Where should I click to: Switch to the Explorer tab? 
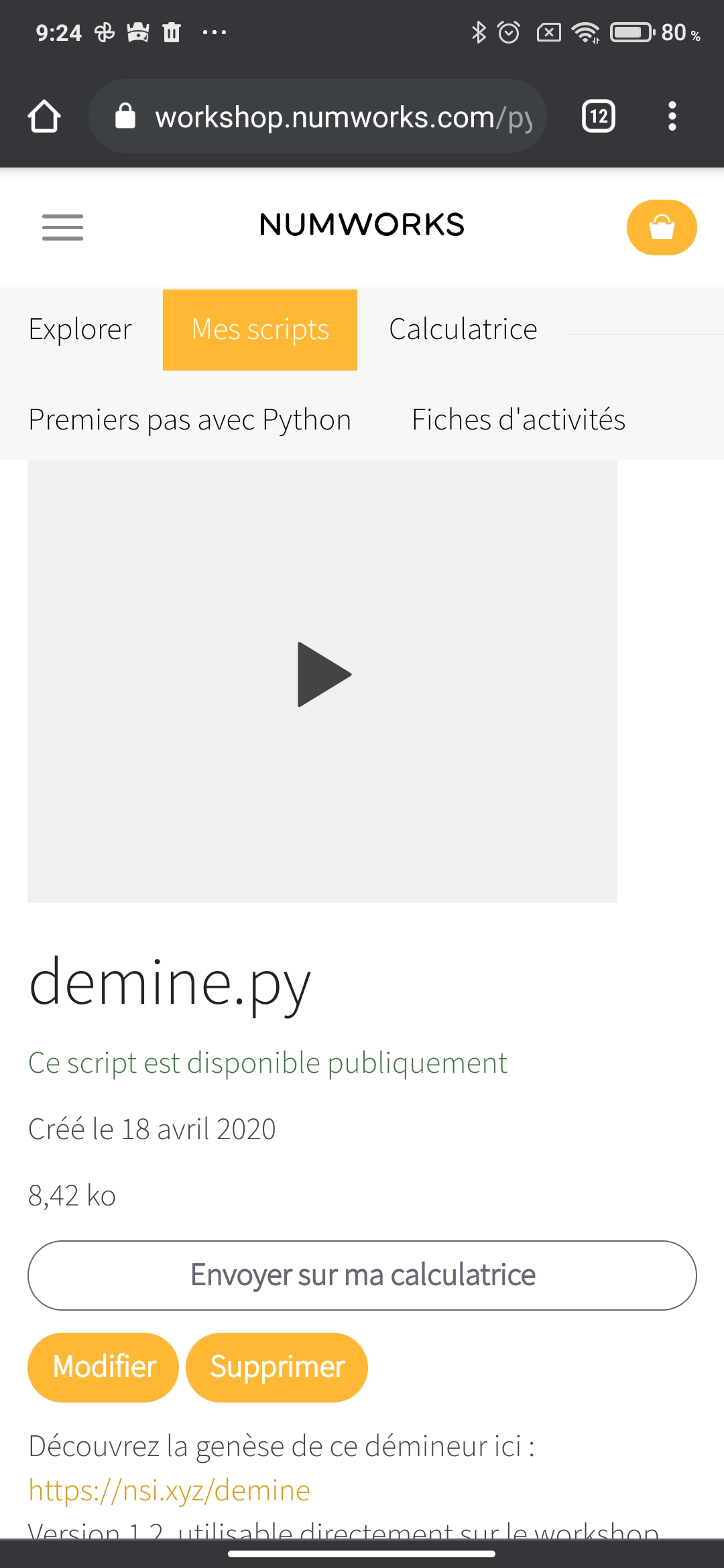(x=80, y=330)
